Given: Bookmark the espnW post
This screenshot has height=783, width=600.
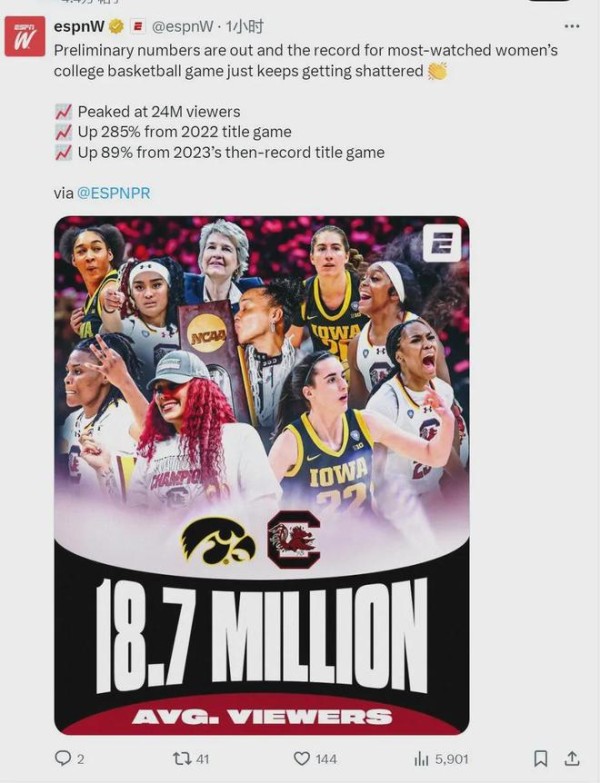Looking at the screenshot, I should 540,759.
